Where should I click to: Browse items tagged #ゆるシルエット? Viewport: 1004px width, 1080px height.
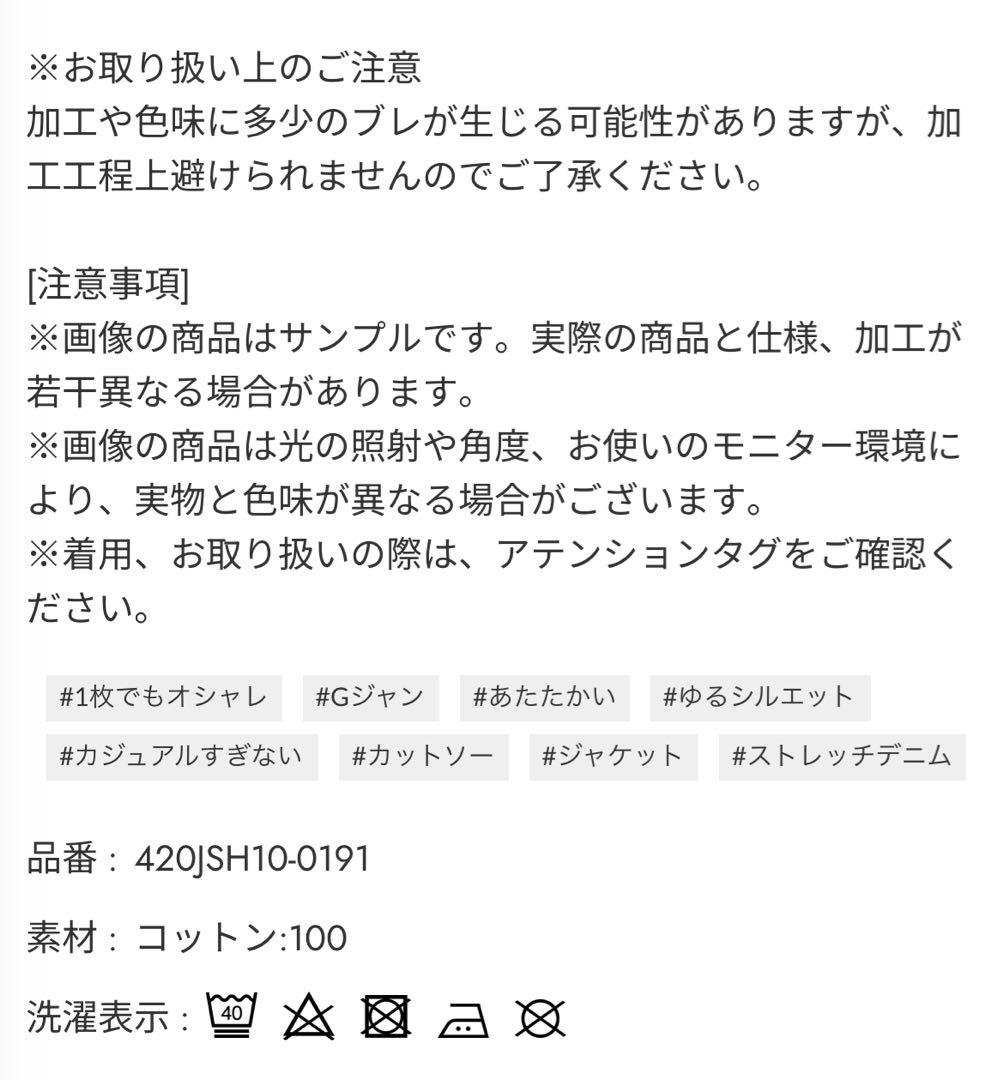(x=759, y=697)
